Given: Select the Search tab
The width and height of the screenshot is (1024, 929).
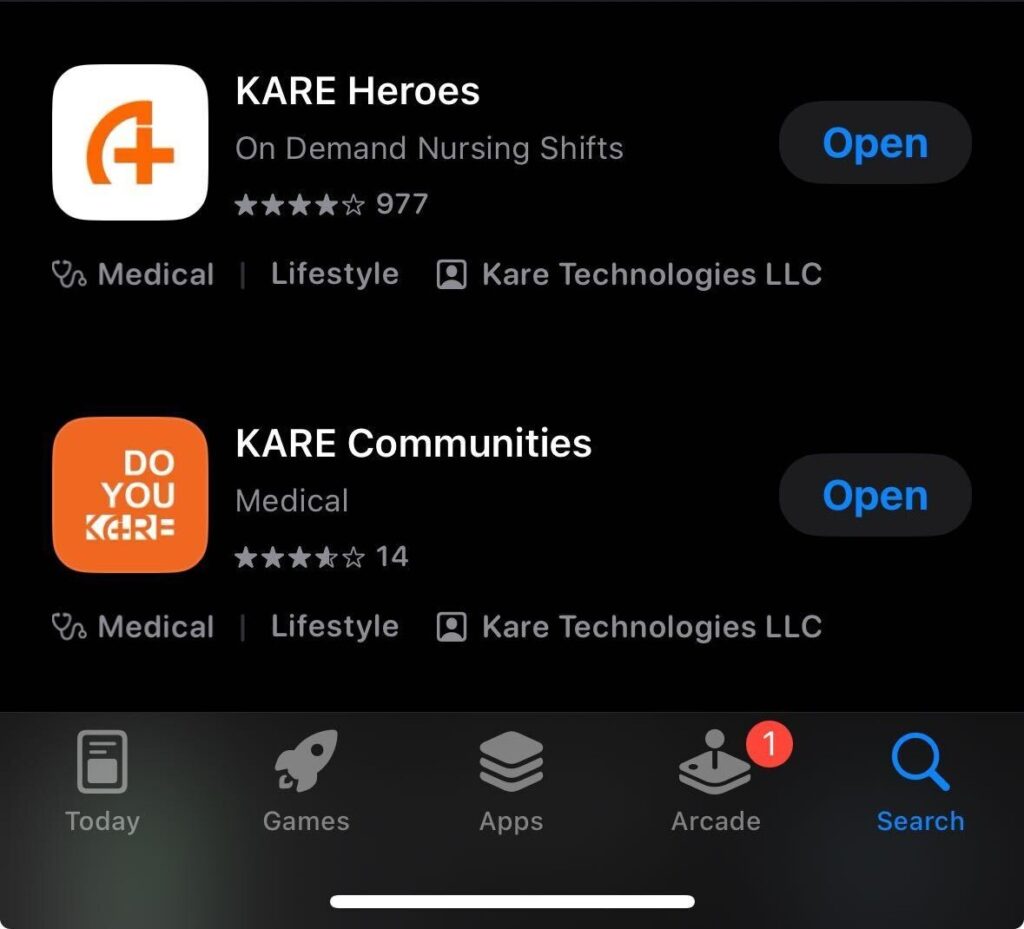Looking at the screenshot, I should point(920,782).
